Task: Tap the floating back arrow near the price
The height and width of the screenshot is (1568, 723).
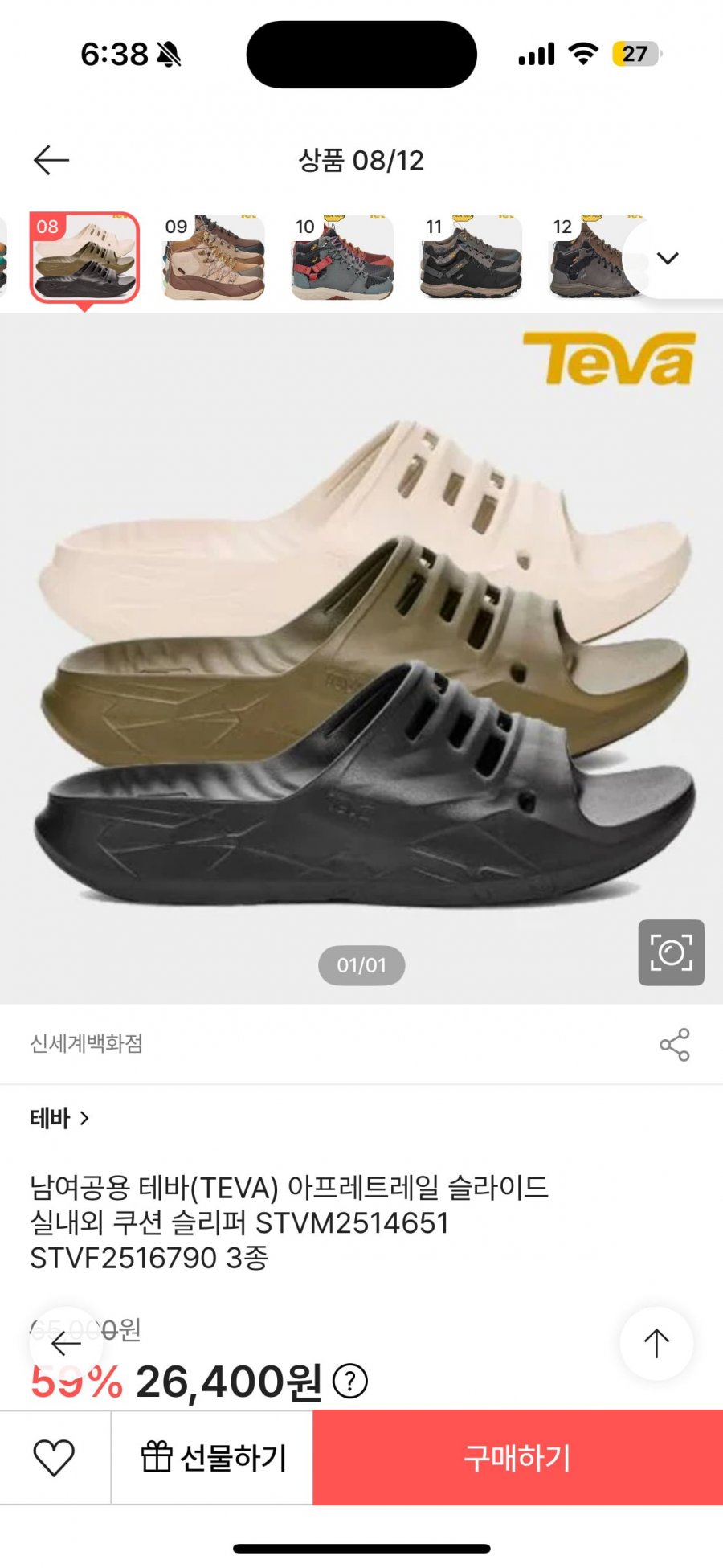Action: pyautogui.click(x=66, y=1343)
